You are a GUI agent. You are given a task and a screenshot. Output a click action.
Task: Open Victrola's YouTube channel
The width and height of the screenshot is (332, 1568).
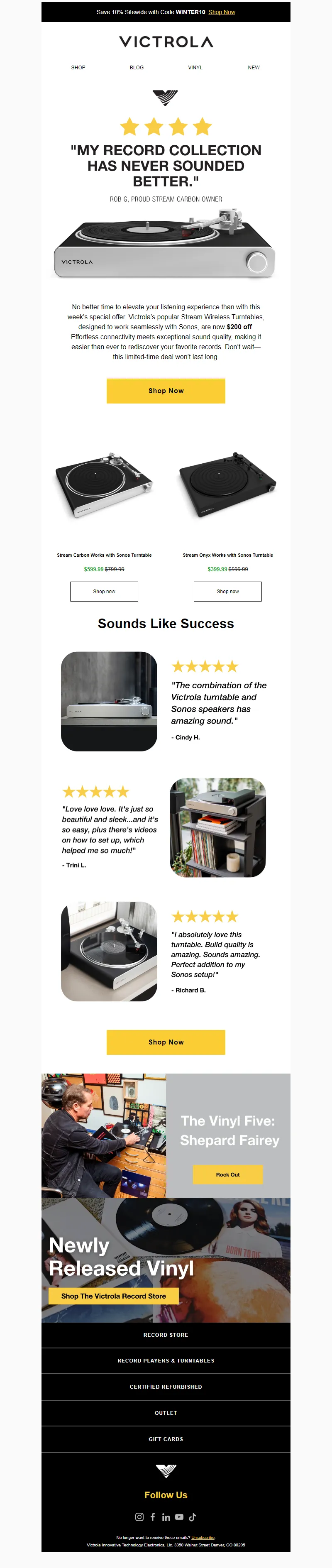point(179,1517)
